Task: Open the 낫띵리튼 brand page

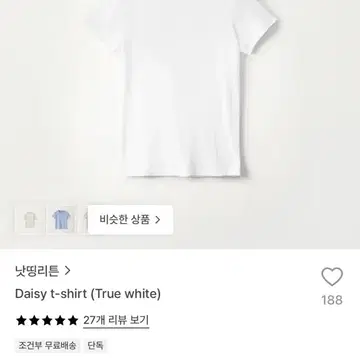Action: point(43,271)
